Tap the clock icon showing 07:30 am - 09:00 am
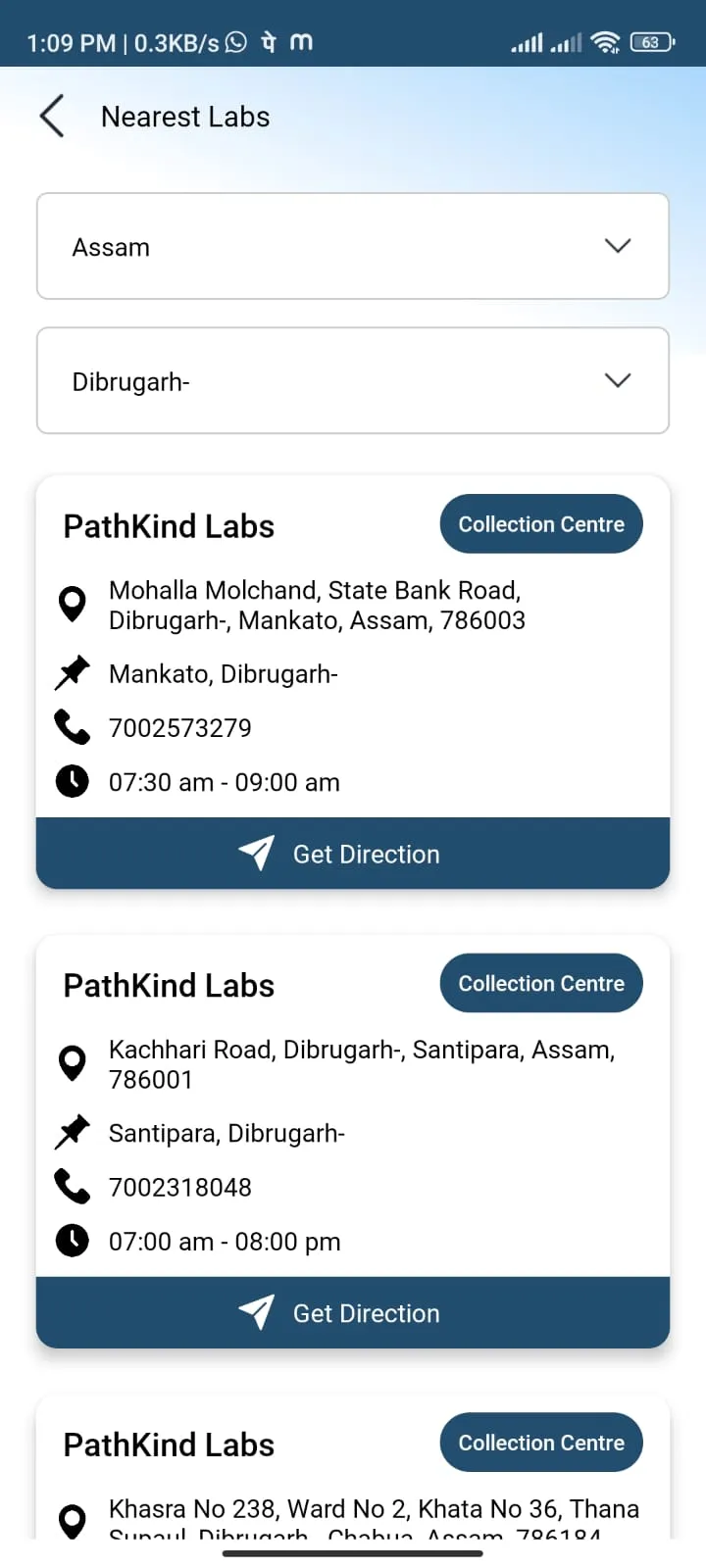 [x=72, y=781]
